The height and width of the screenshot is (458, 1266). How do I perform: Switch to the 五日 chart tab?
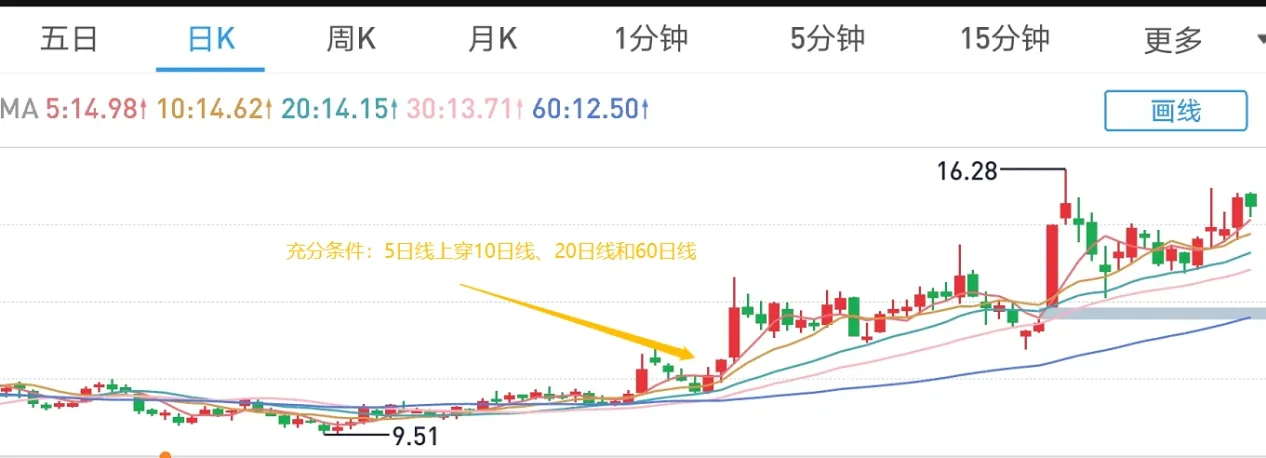69,40
